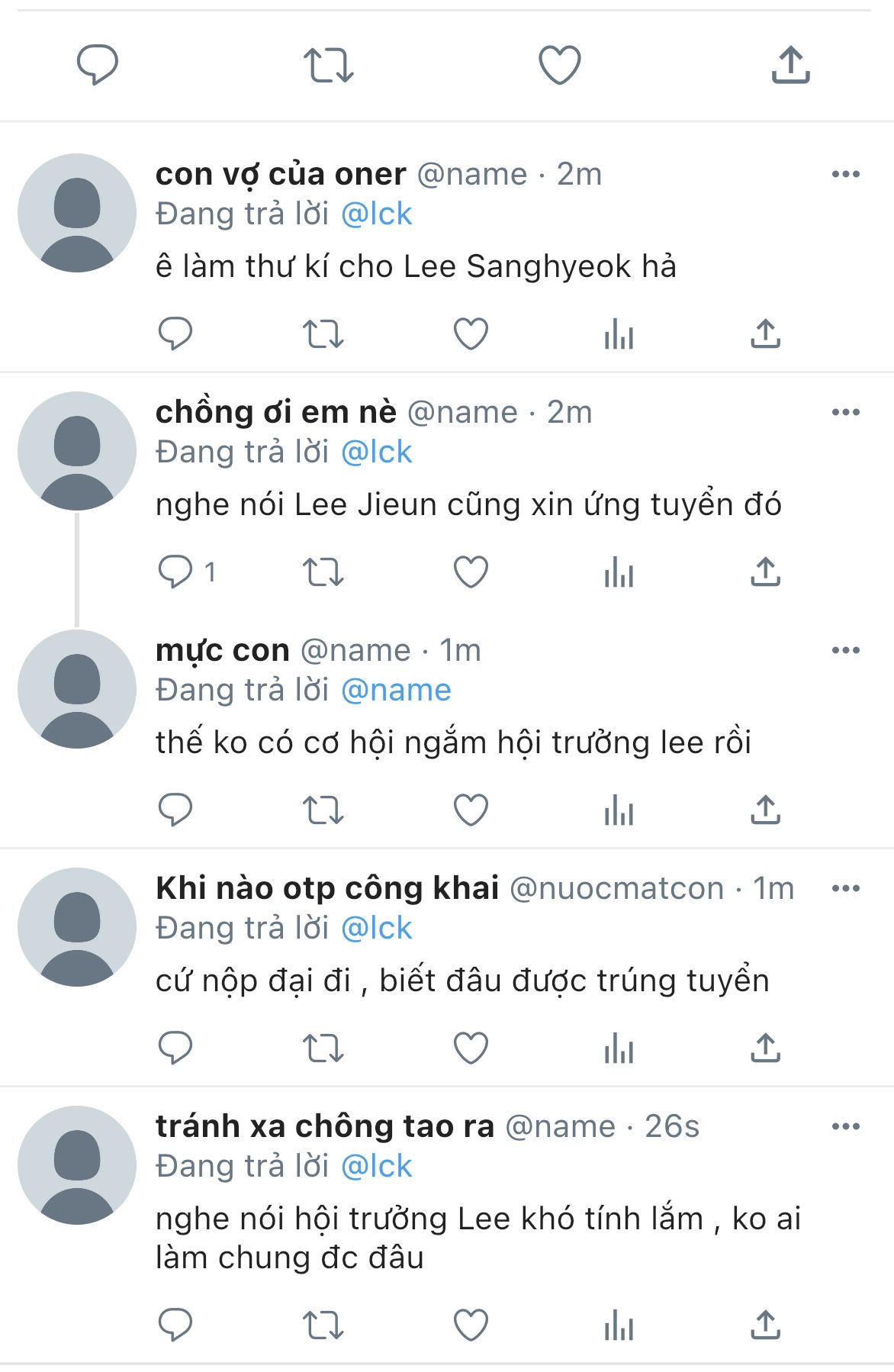Reply to Khi nào otp công khai's tweet

click(x=175, y=1048)
